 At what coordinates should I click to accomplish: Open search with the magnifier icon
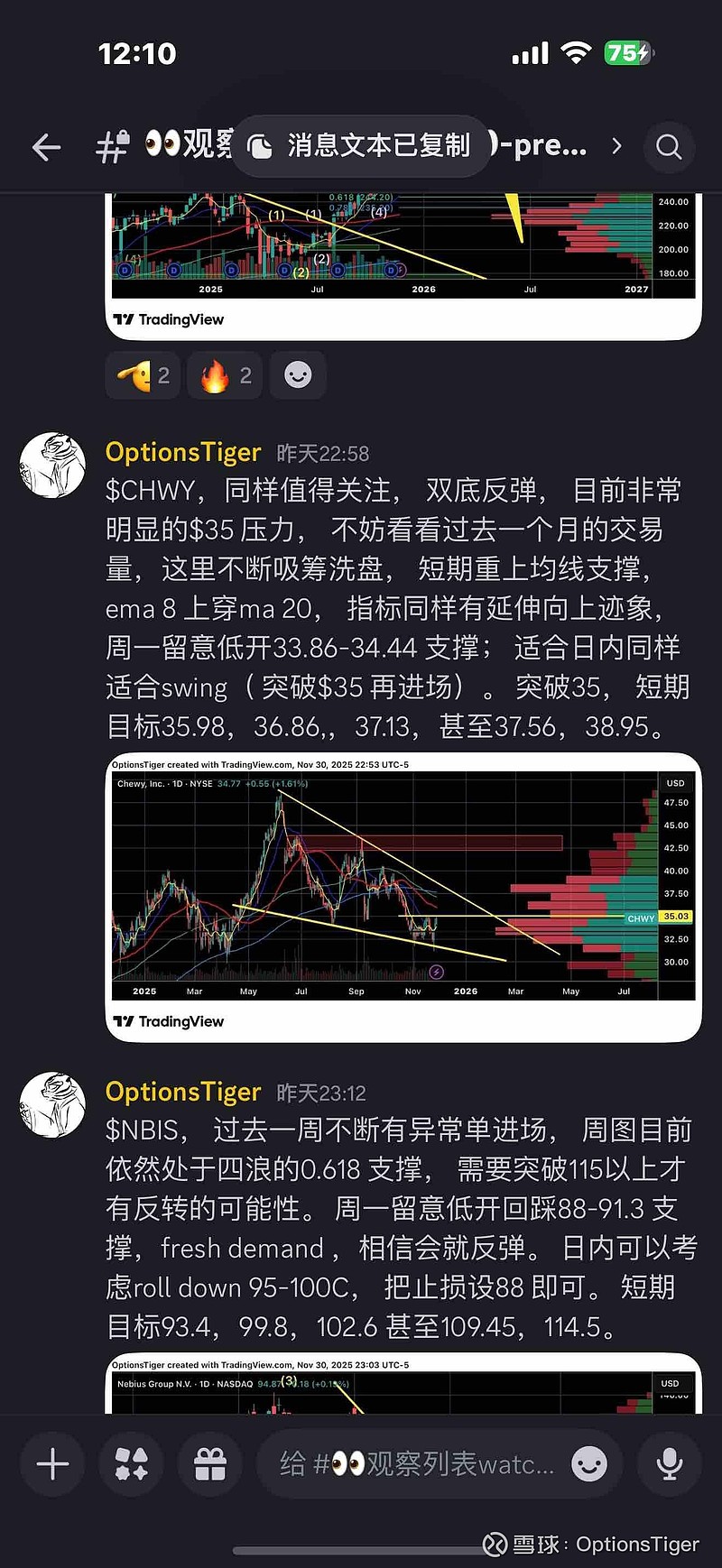(x=669, y=146)
